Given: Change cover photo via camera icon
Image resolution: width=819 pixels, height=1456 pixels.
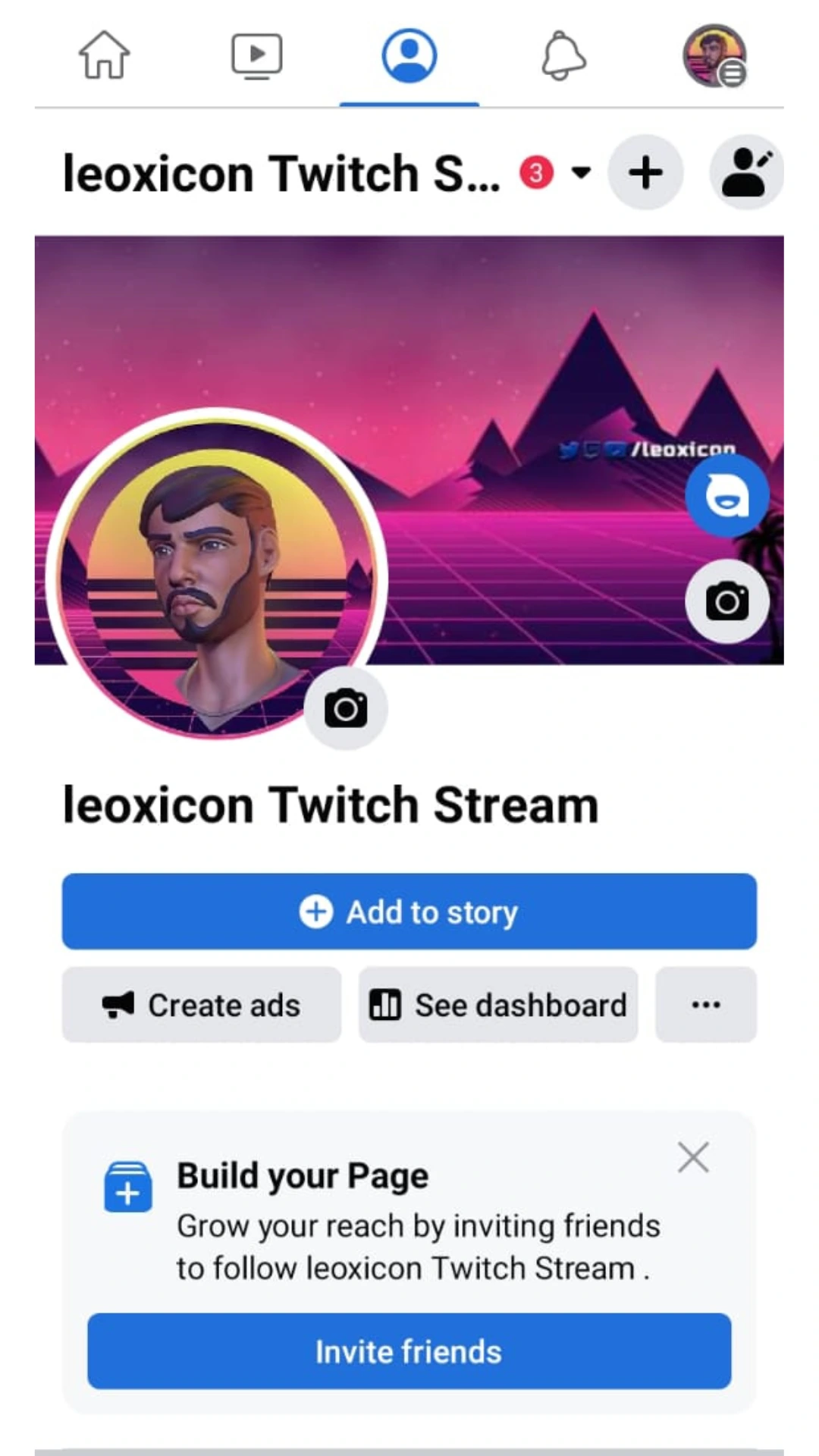Looking at the screenshot, I should click(x=727, y=601).
